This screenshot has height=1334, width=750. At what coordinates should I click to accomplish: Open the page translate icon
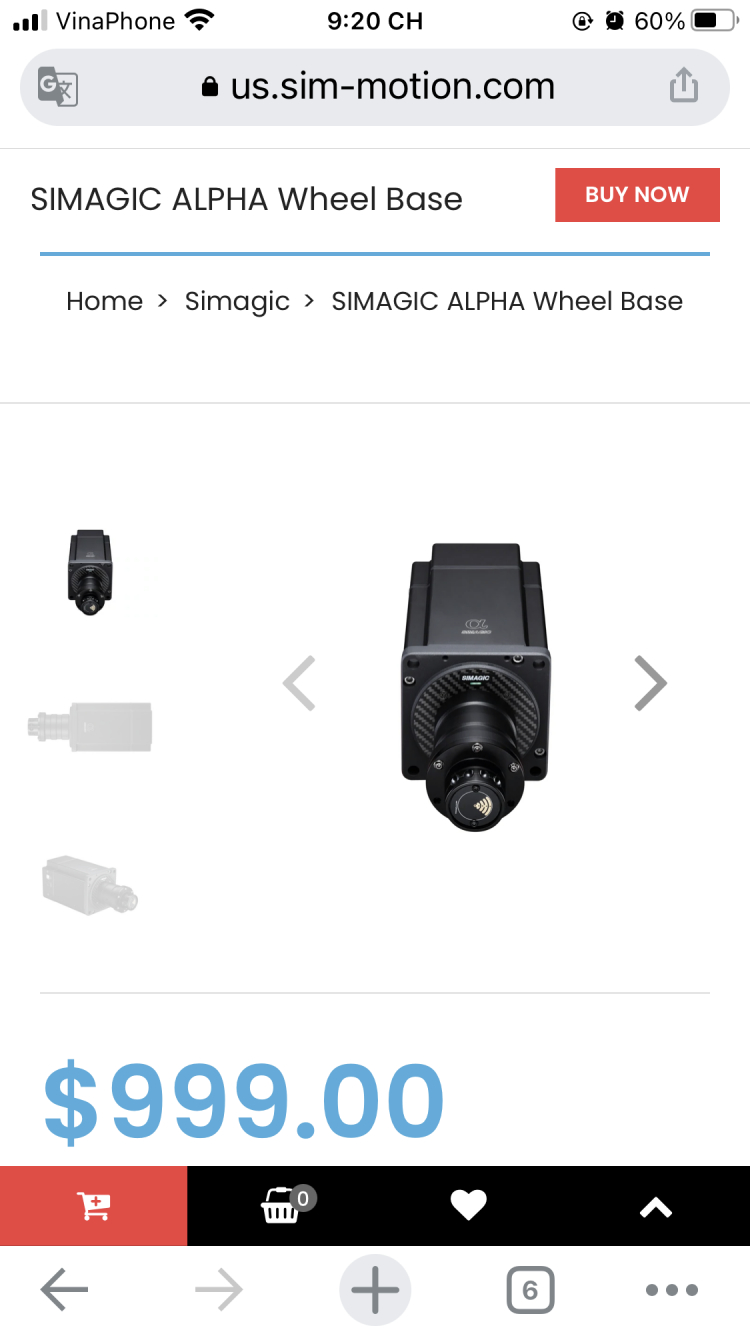pyautogui.click(x=57, y=87)
